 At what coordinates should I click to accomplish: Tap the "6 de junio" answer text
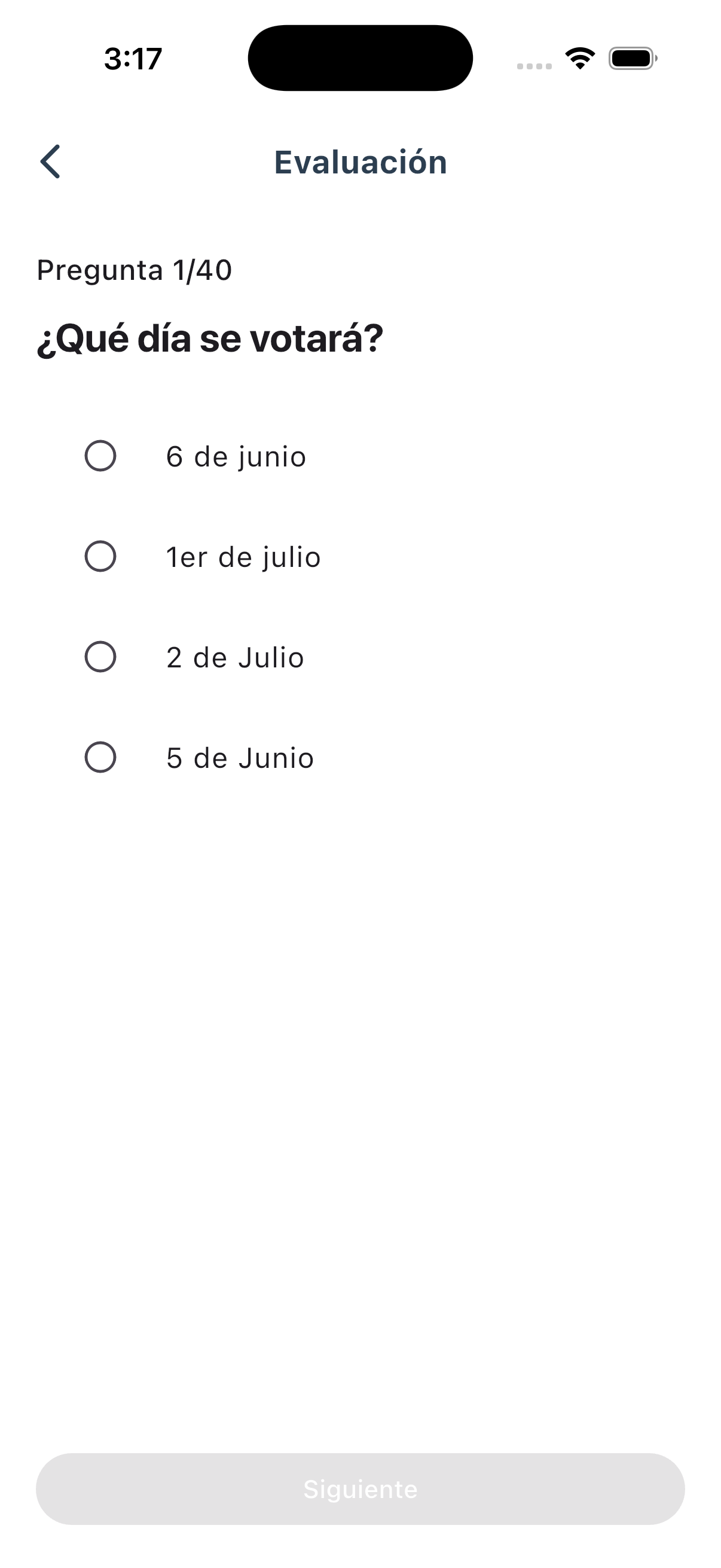pyautogui.click(x=236, y=456)
